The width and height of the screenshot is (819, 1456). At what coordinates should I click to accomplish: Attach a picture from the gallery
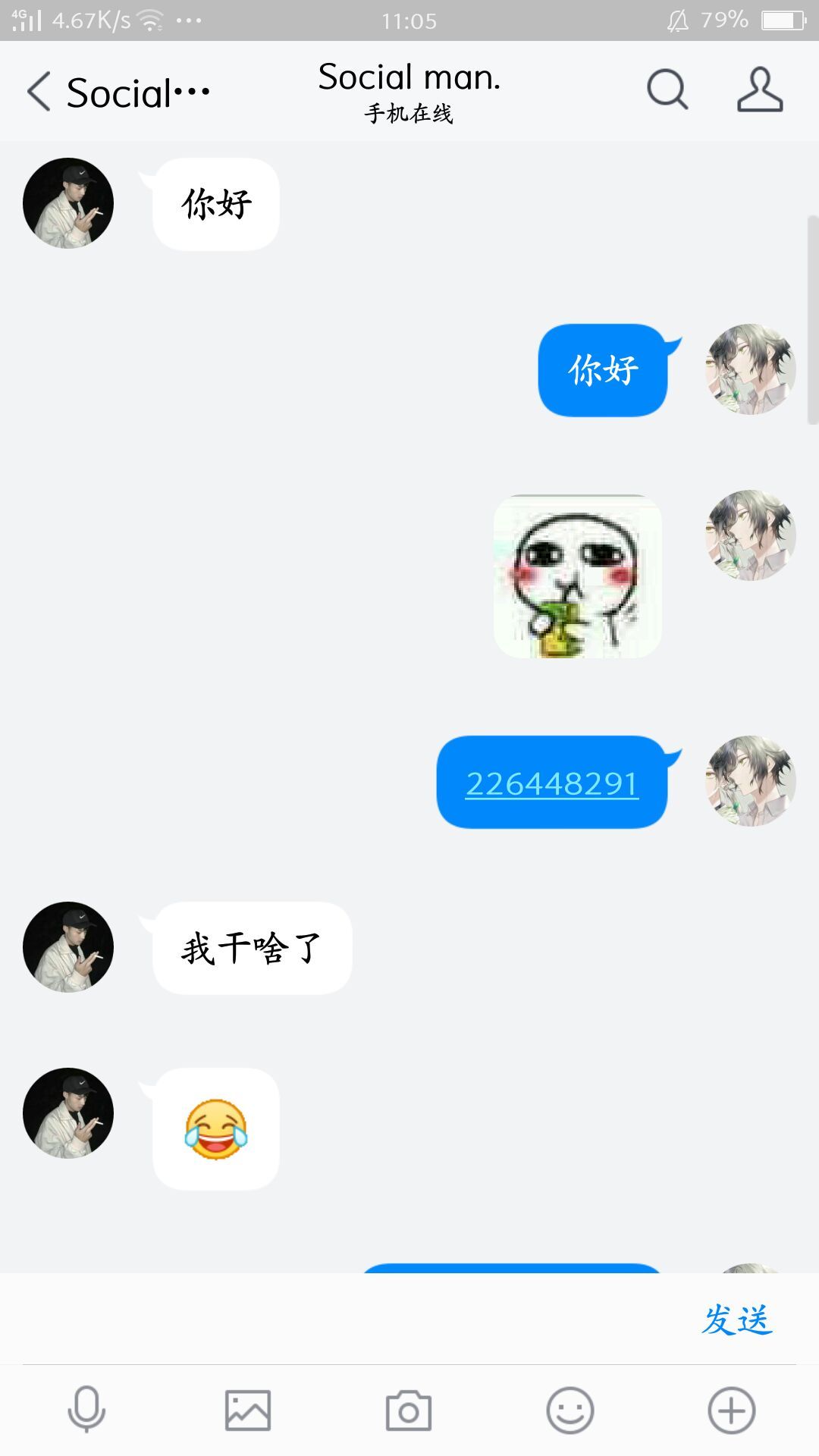pyautogui.click(x=248, y=1410)
